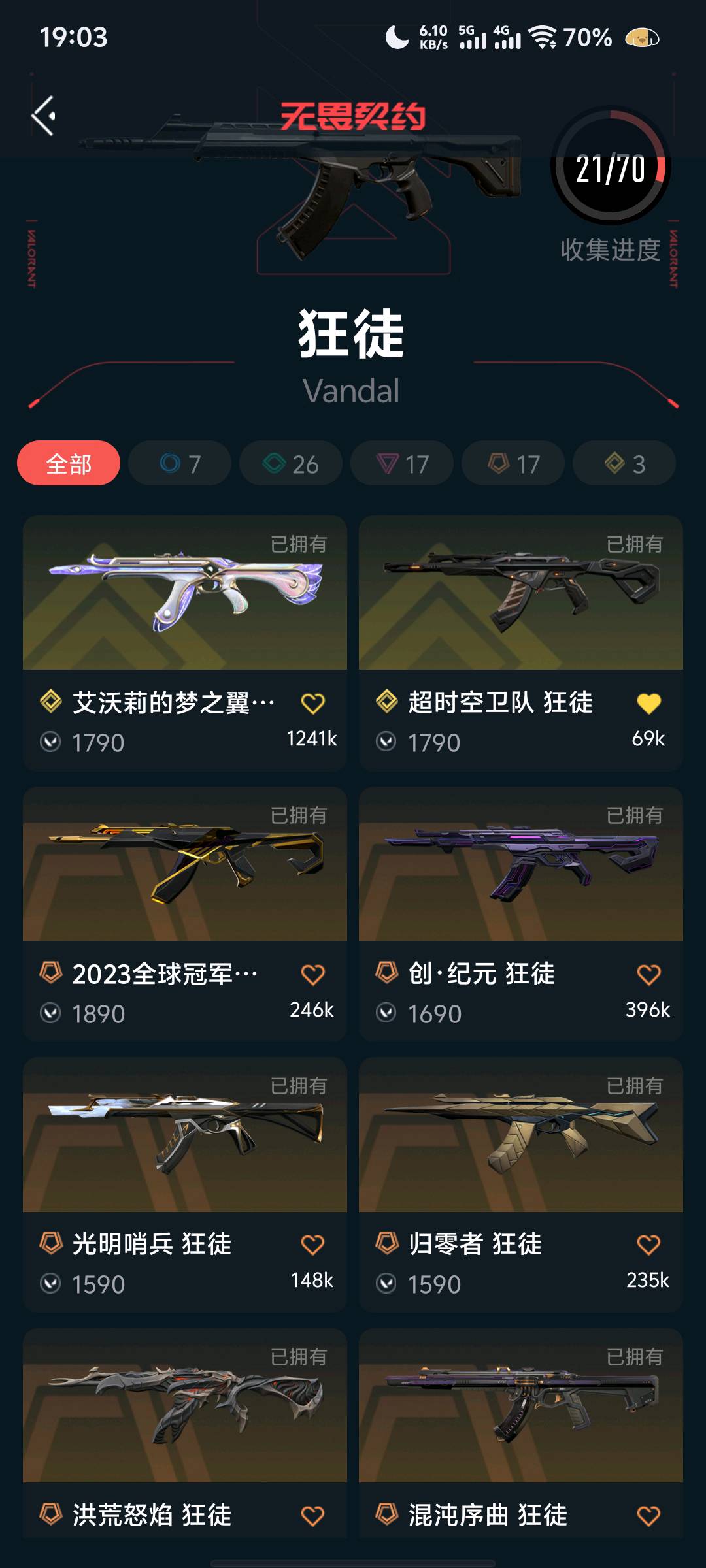Like the 归零者 狂徒 skin
This screenshot has width=706, height=1568.
click(648, 1245)
